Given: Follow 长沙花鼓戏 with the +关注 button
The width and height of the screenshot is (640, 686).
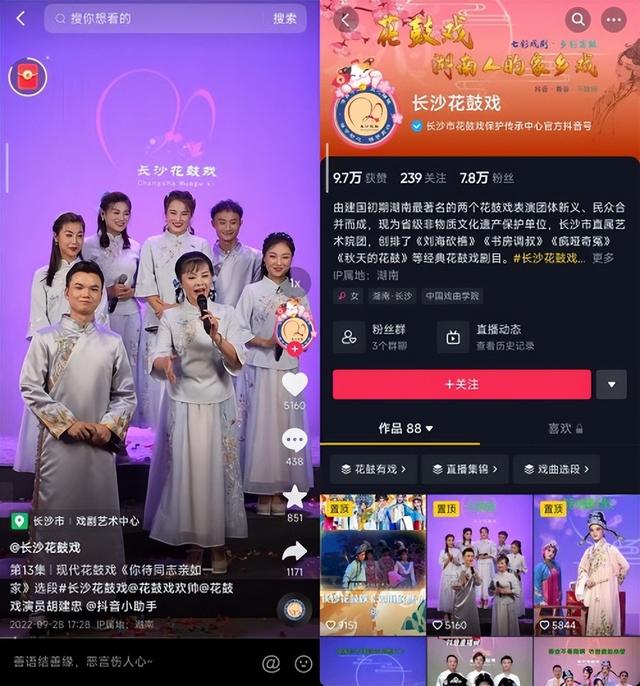Looking at the screenshot, I should click(x=462, y=384).
